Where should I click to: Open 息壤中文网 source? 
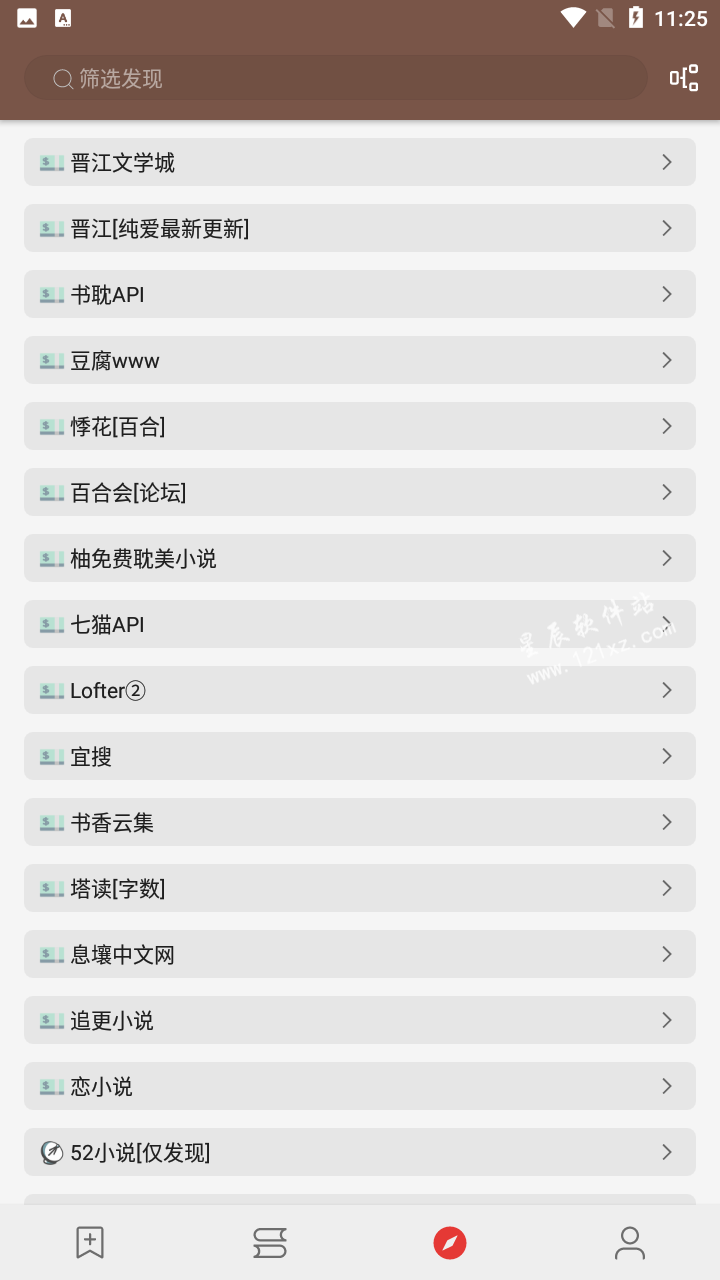pyautogui.click(x=360, y=954)
